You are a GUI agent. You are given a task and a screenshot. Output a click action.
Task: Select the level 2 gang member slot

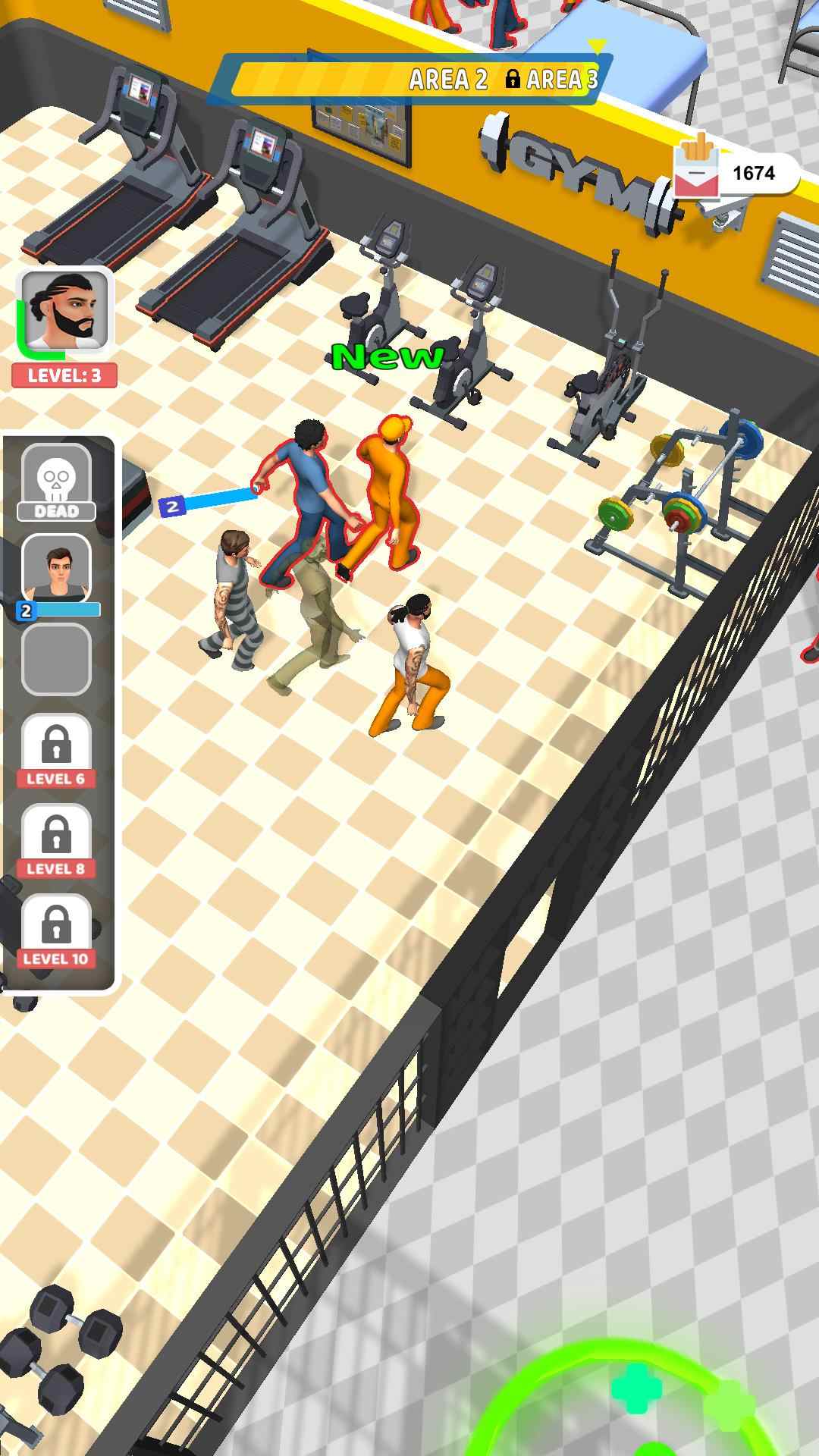point(57,569)
